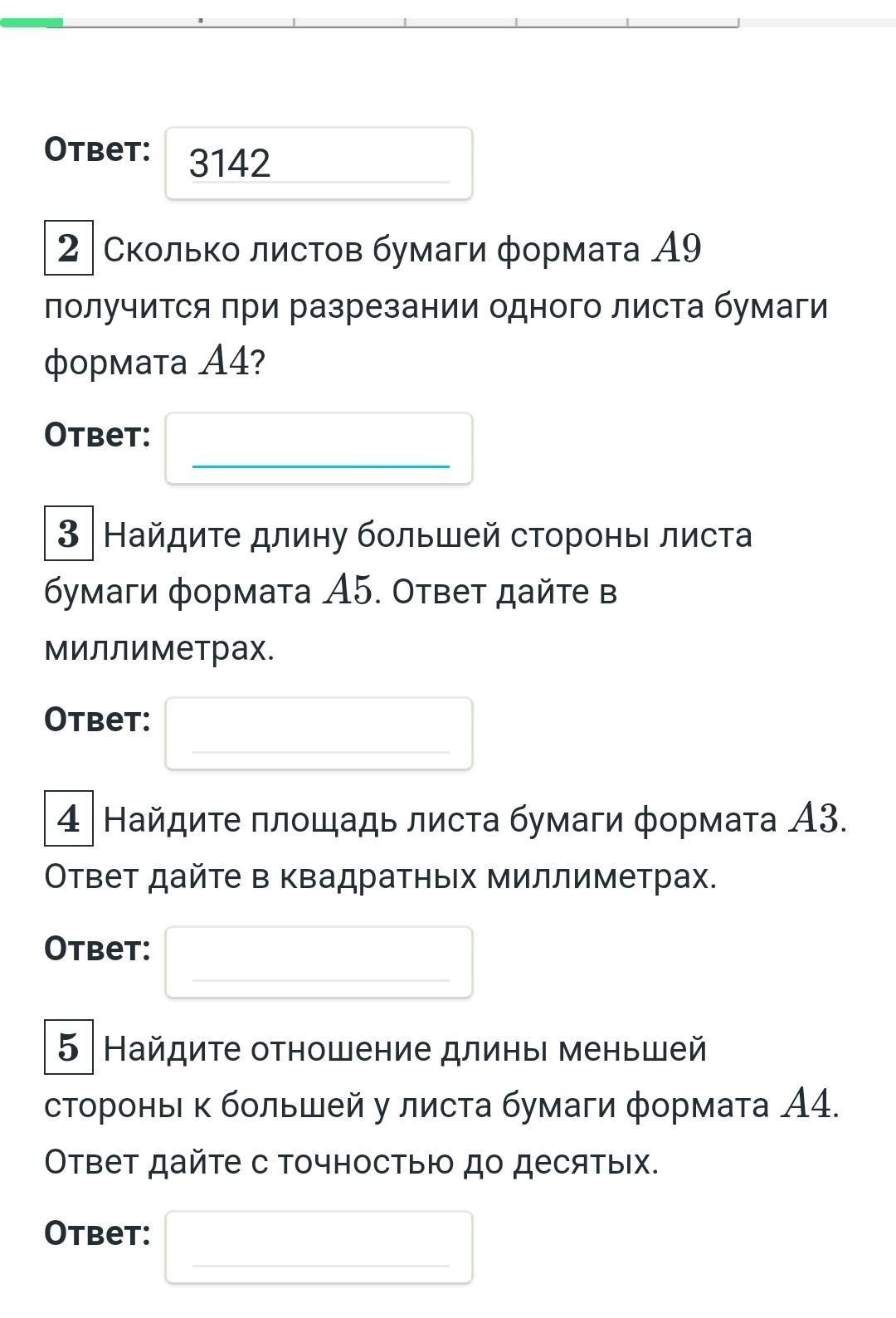Screen dimensions: 896x1318
Task: Tap the answer box under question 4
Action: click(319, 962)
